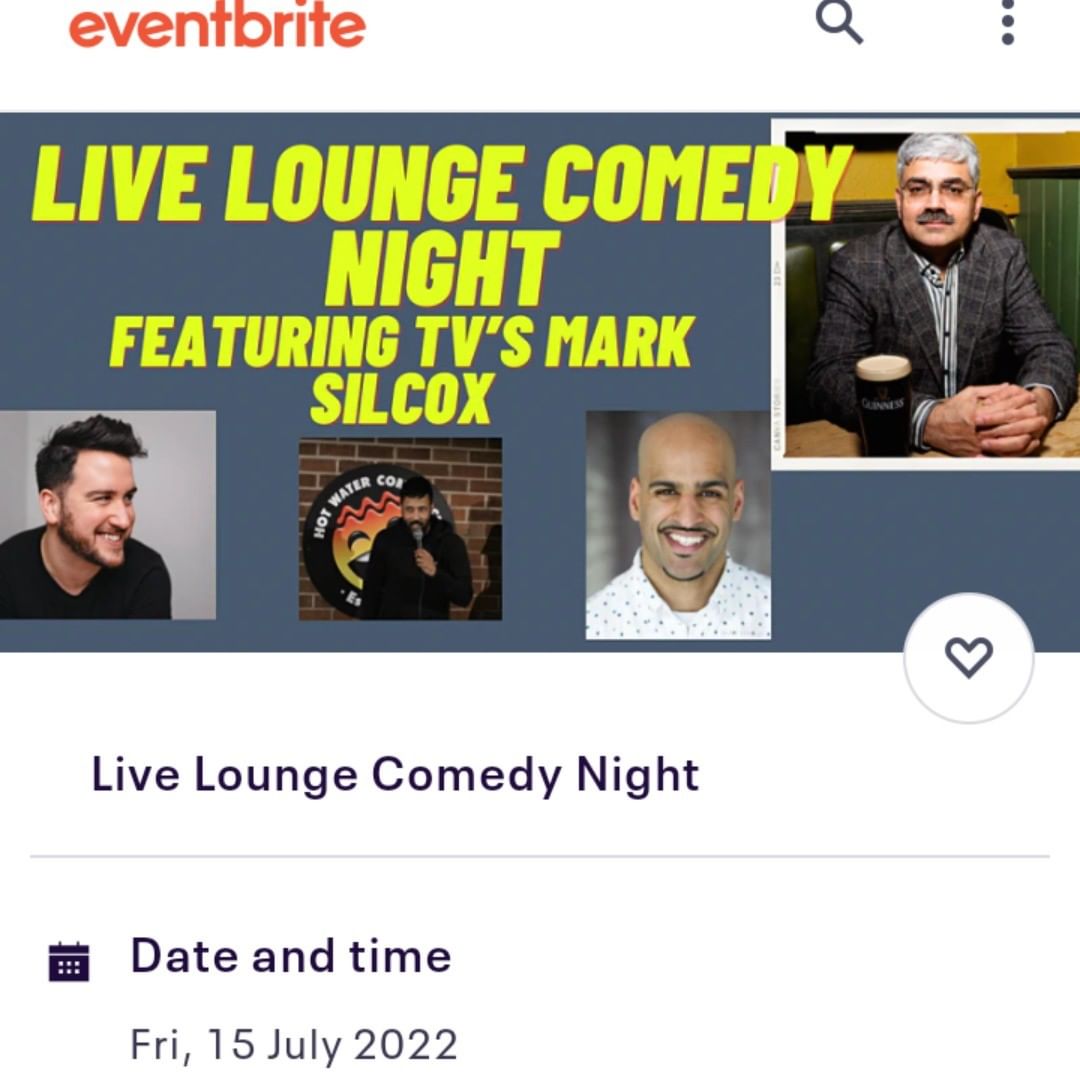Go to Eventbrite home via the logo
The height and width of the screenshot is (1080, 1080).
tap(217, 24)
